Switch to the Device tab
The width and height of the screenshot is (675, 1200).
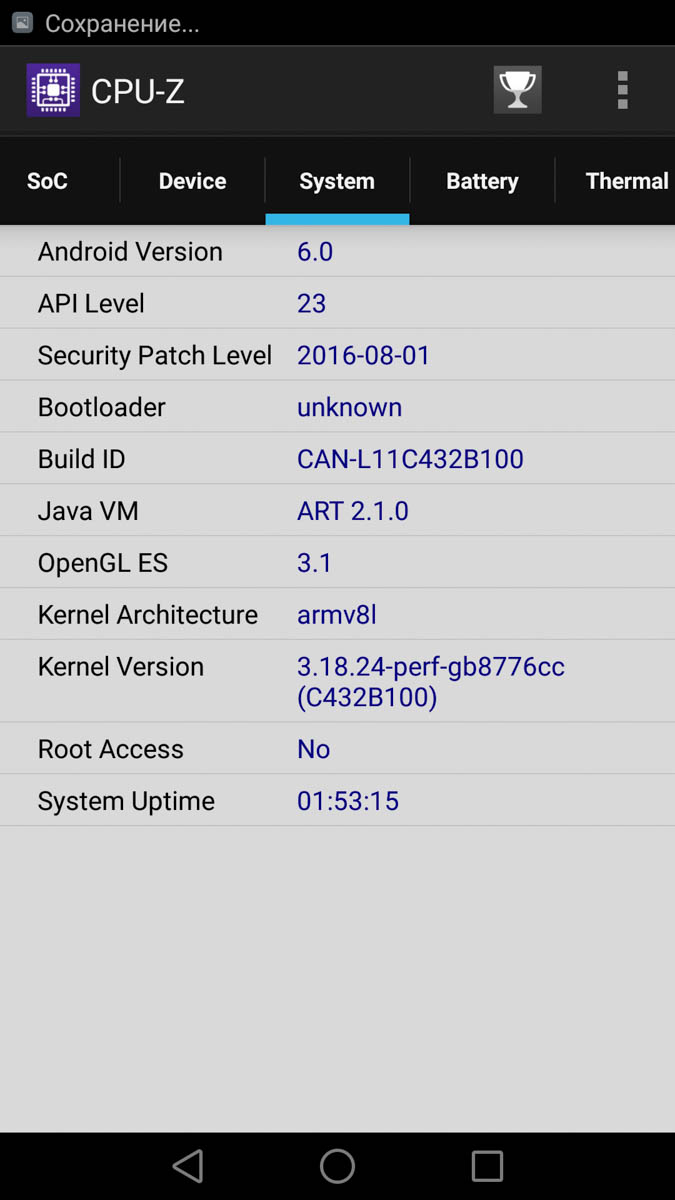coord(192,181)
